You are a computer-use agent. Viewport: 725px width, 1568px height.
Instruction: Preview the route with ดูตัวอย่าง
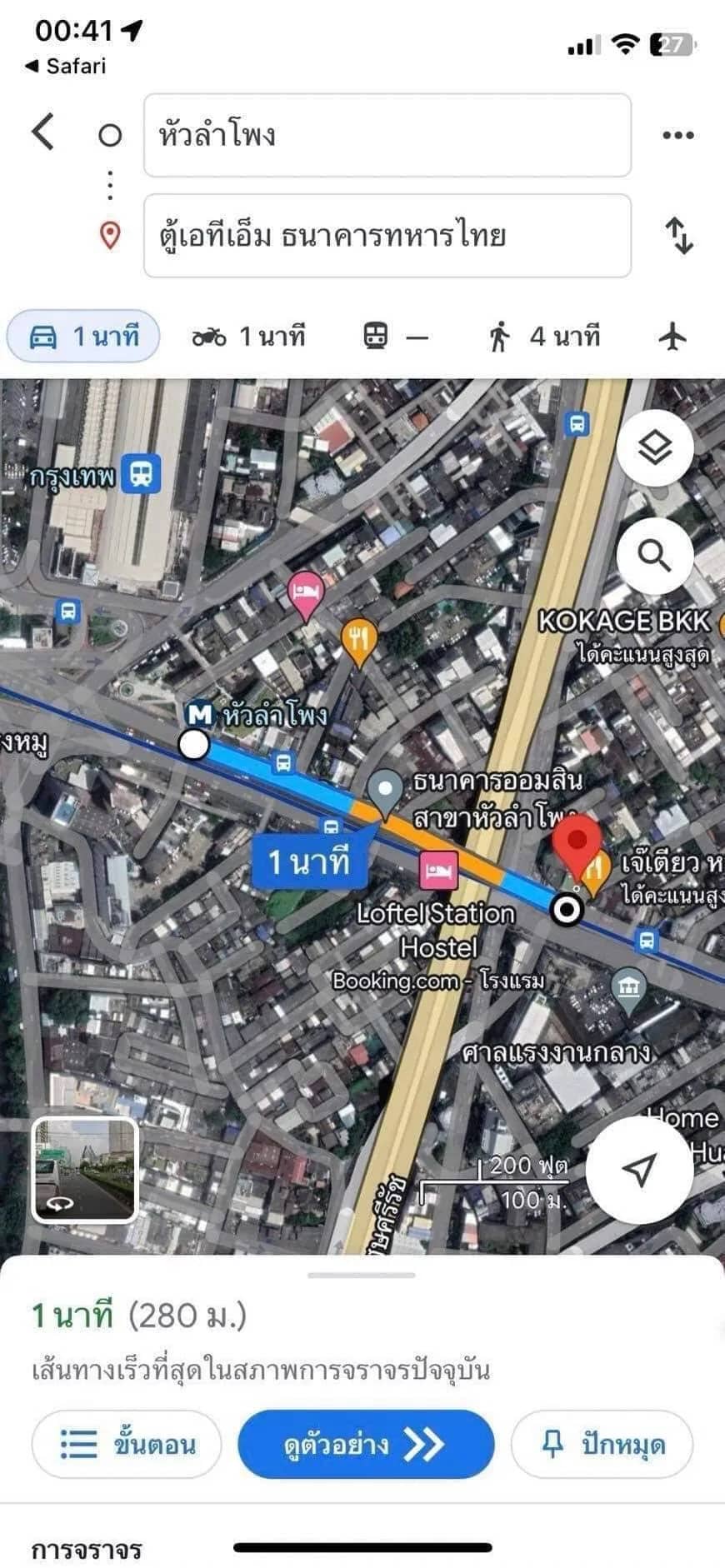(x=366, y=1444)
